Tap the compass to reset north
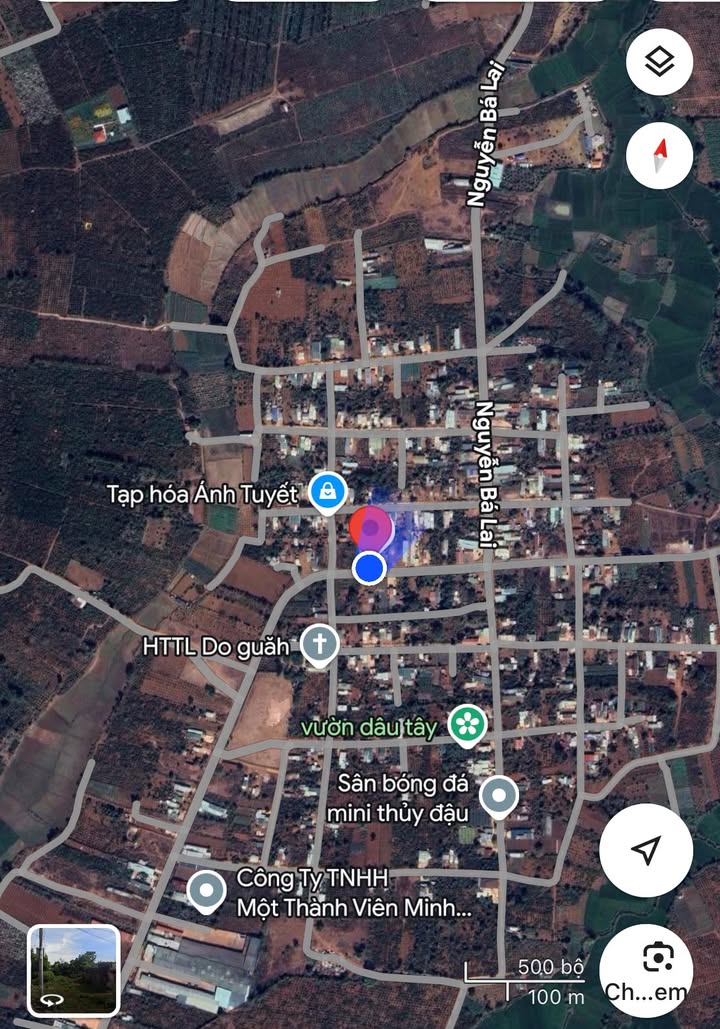 (659, 157)
